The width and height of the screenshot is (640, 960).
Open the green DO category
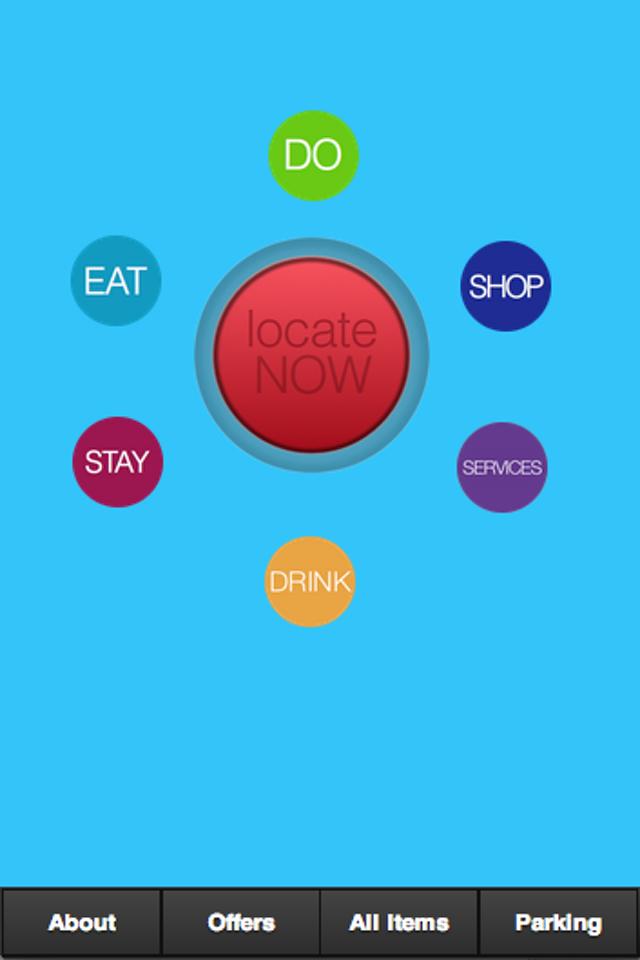pyautogui.click(x=313, y=155)
